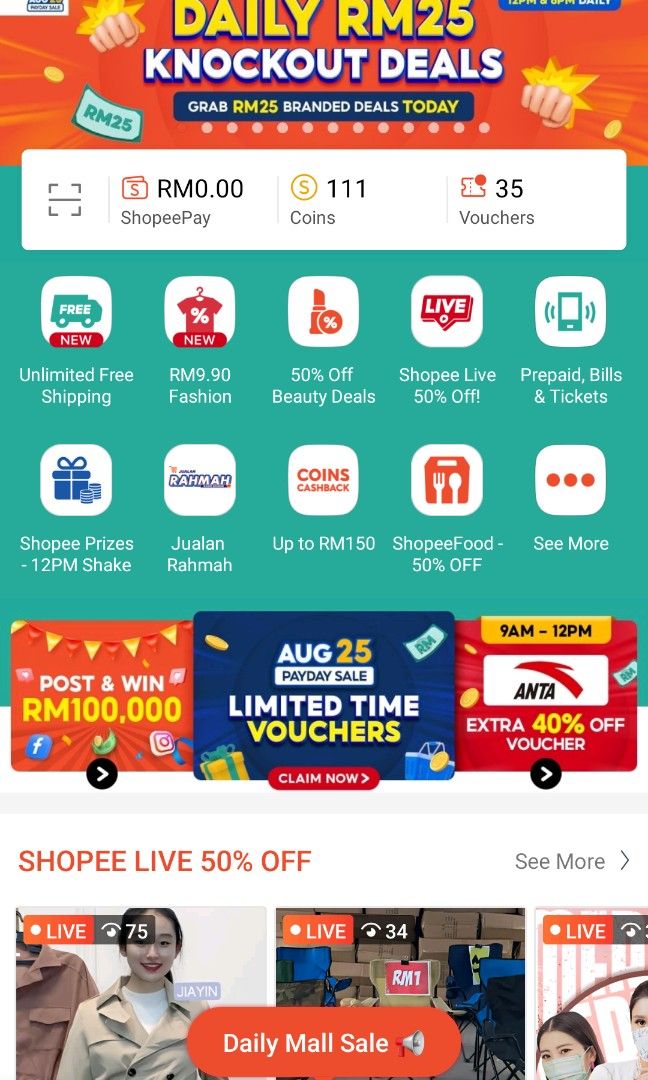View my 111 Shopee Coins
The height and width of the screenshot is (1080, 648).
tap(329, 200)
